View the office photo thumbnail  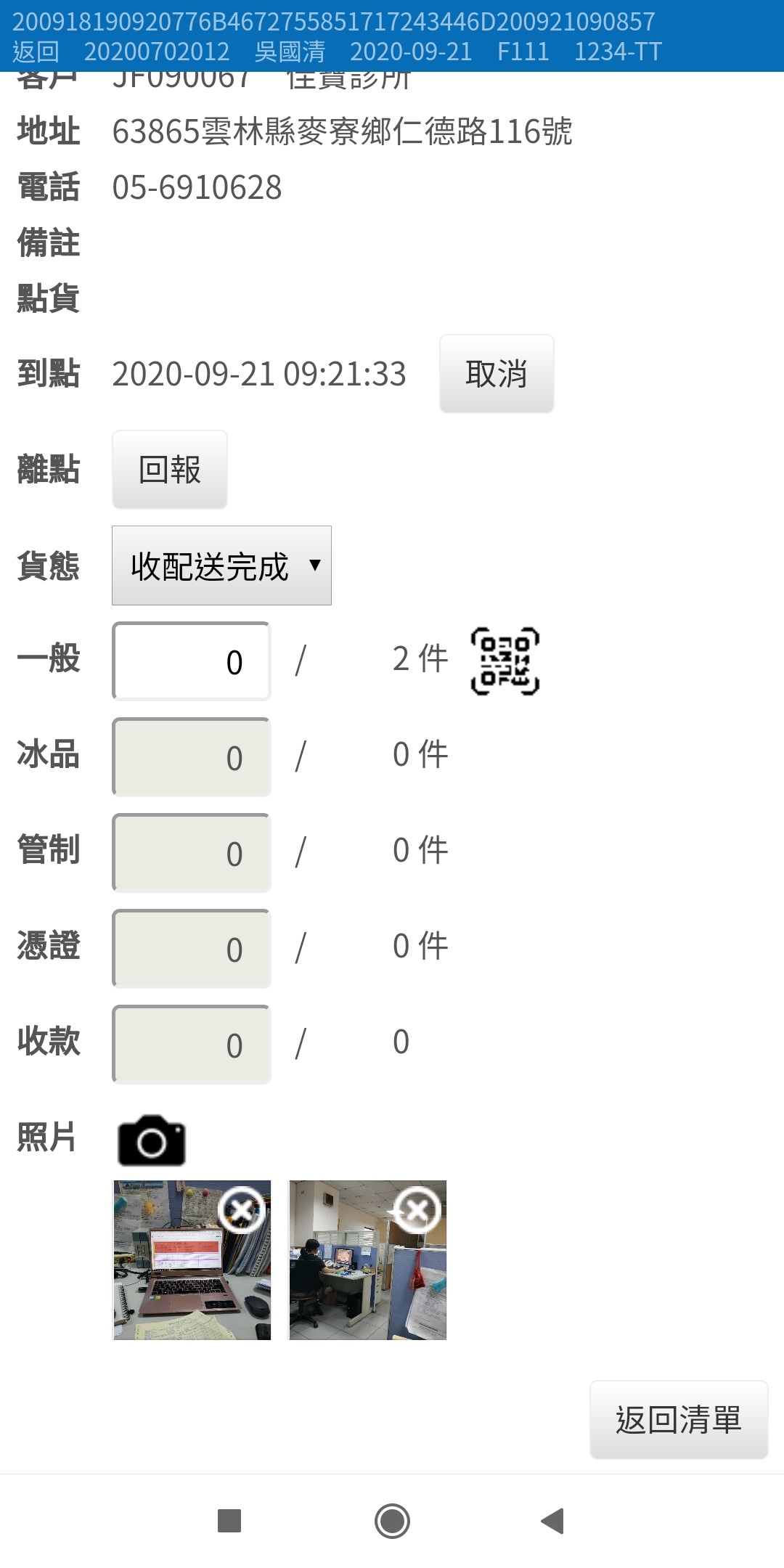pyautogui.click(x=367, y=1260)
